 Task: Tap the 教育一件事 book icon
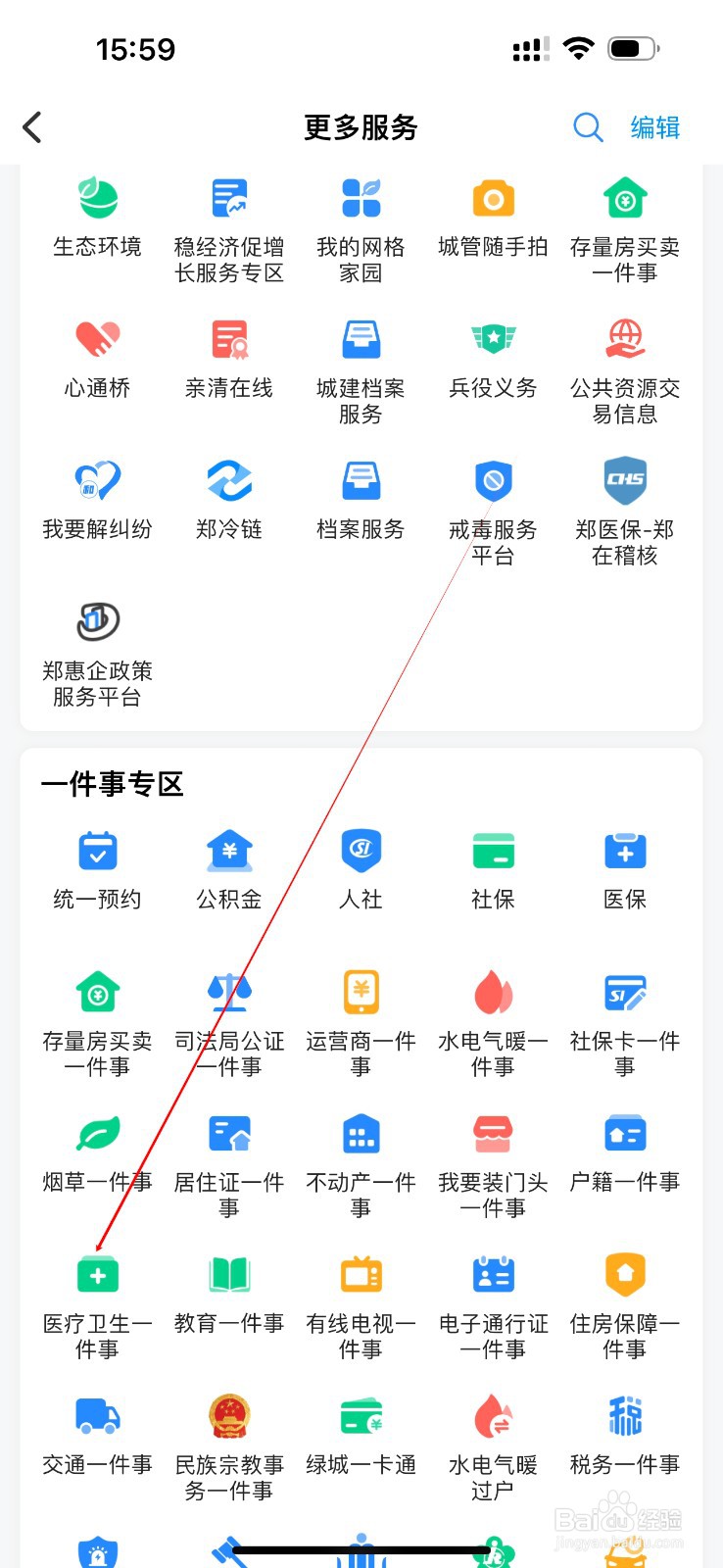point(227,1274)
